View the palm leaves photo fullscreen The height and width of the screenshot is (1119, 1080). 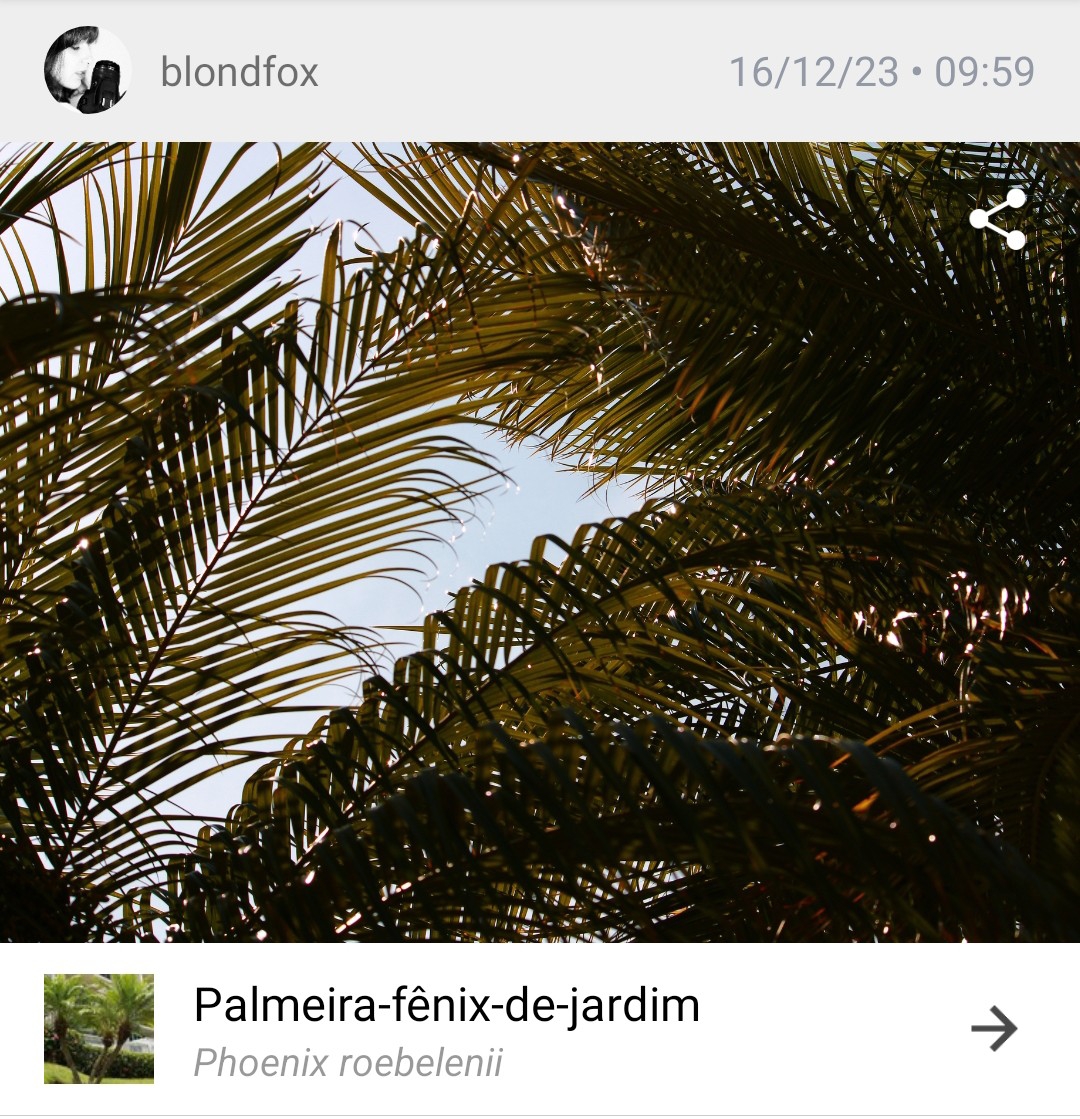click(540, 542)
